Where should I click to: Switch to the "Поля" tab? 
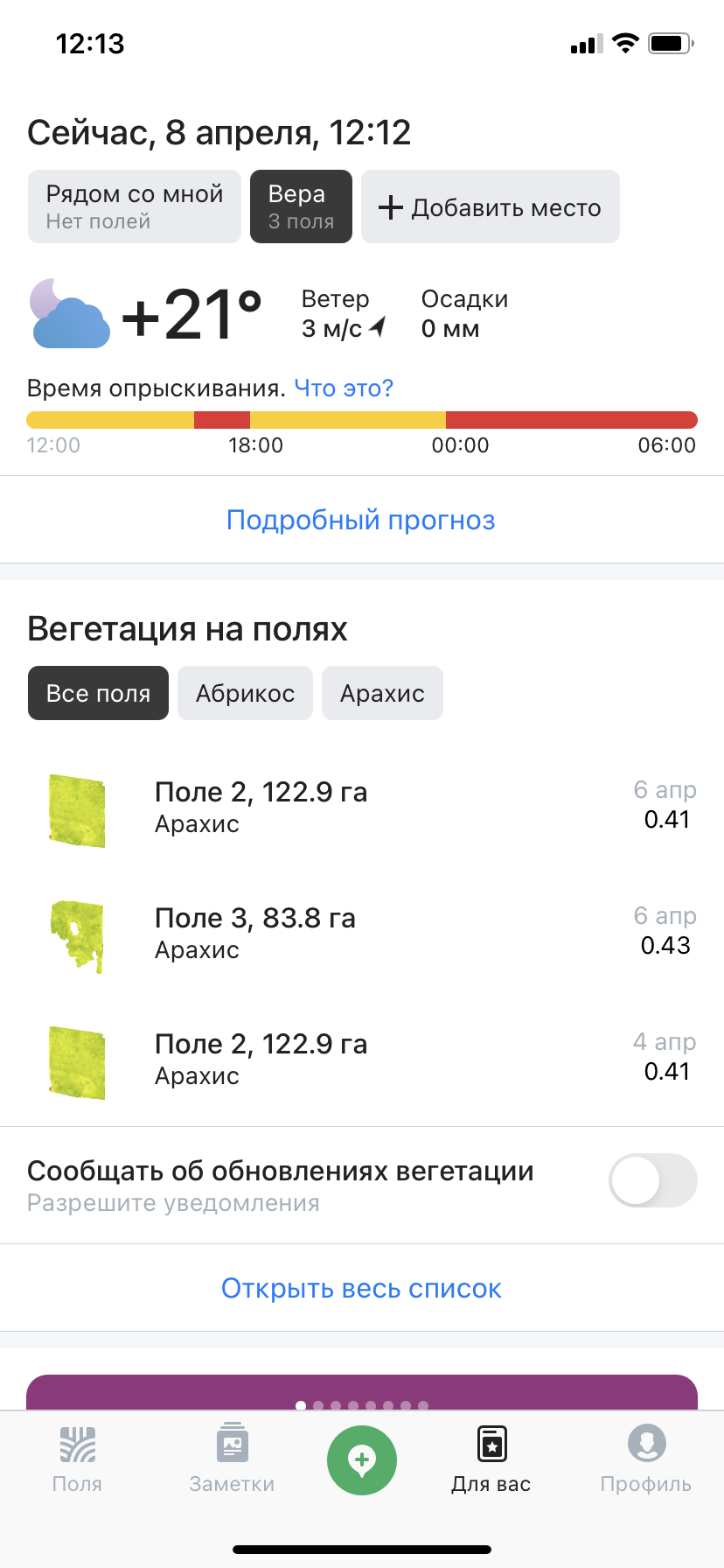point(77,1459)
